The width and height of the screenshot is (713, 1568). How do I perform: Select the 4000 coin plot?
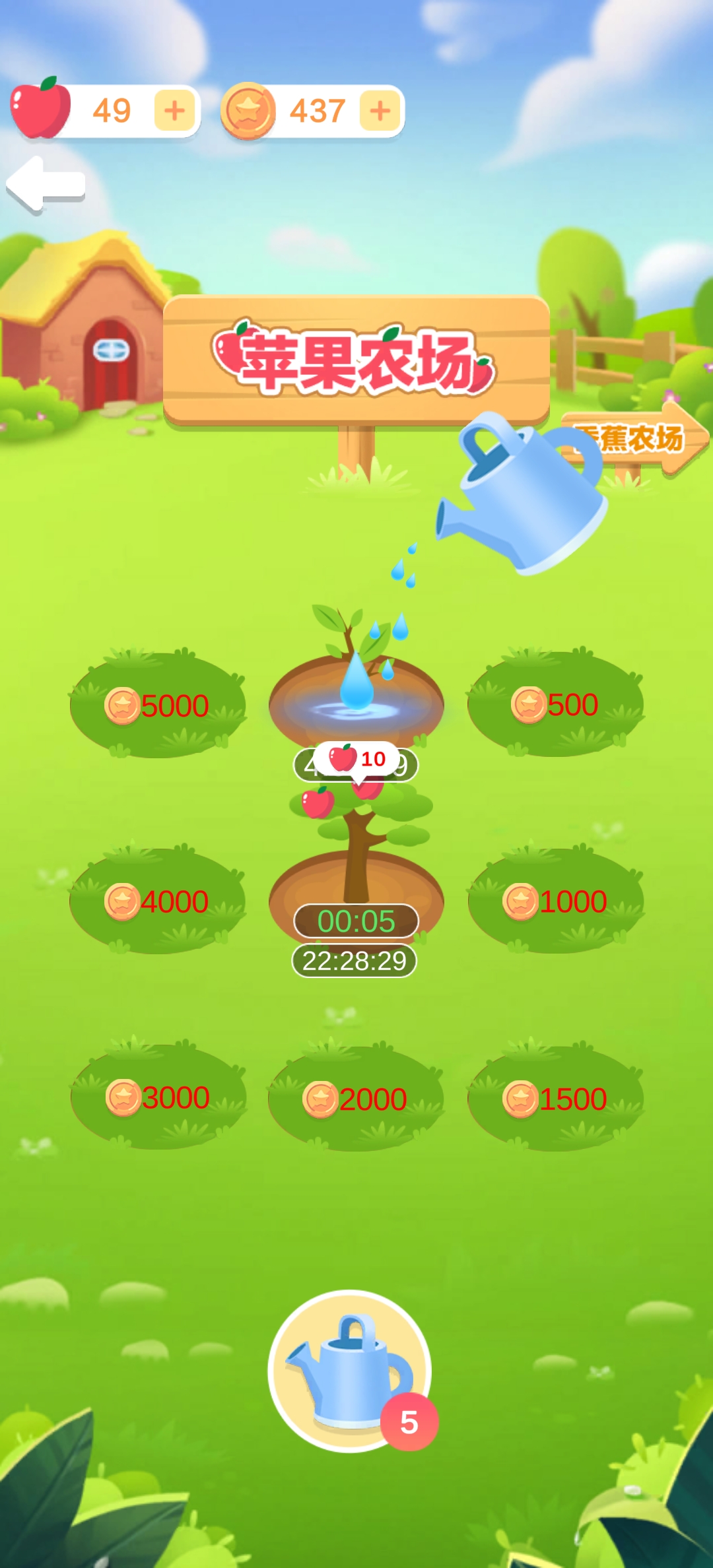click(x=158, y=899)
